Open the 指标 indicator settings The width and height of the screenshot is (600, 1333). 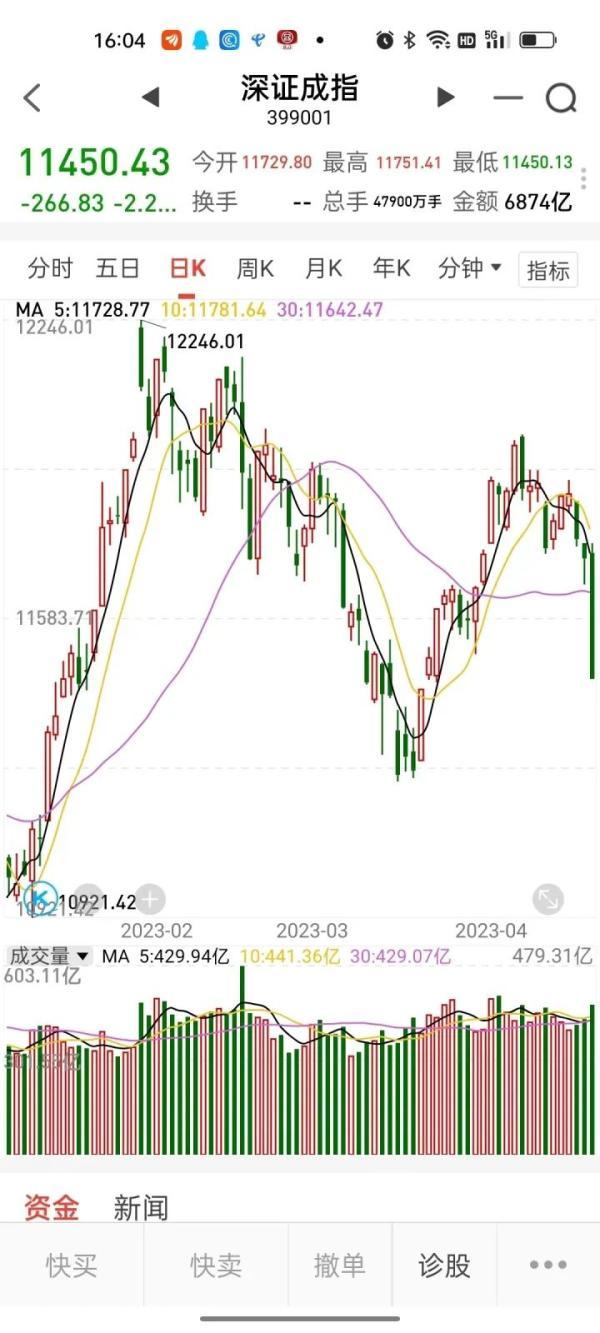point(548,270)
